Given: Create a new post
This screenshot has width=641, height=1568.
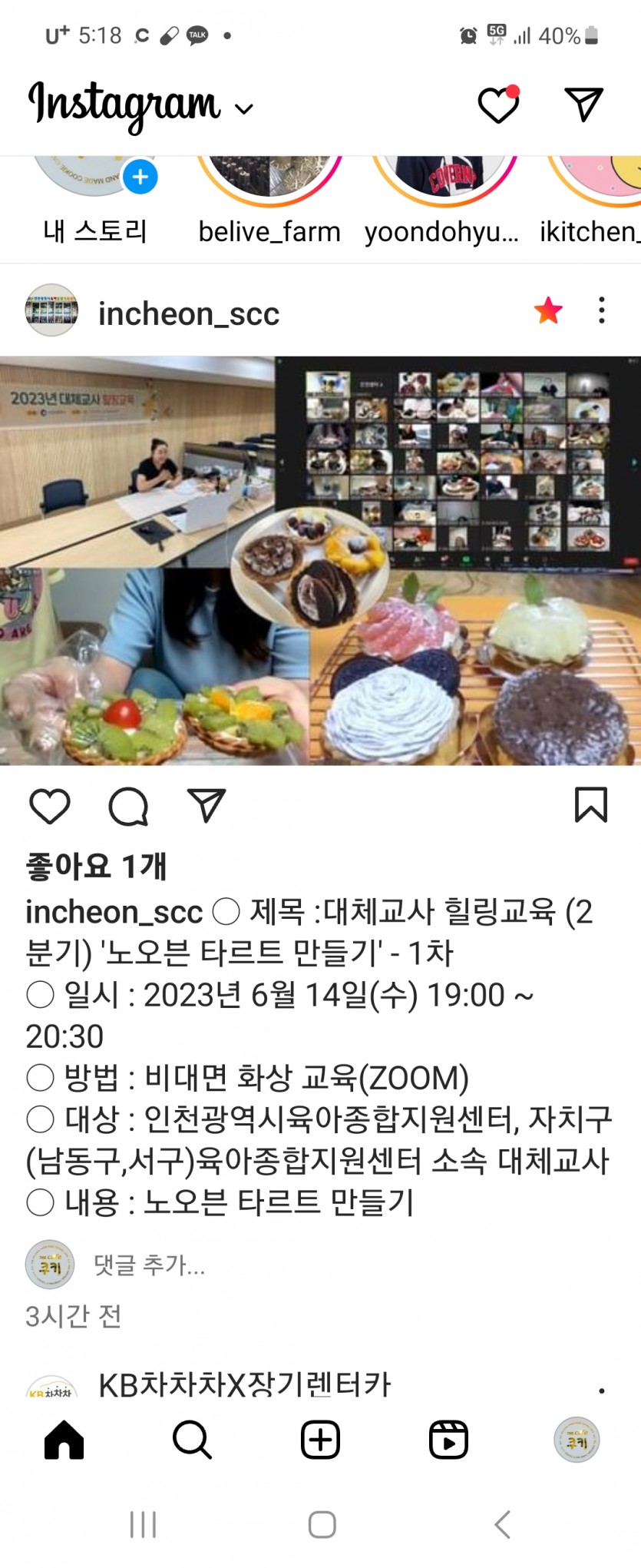Looking at the screenshot, I should (320, 1440).
